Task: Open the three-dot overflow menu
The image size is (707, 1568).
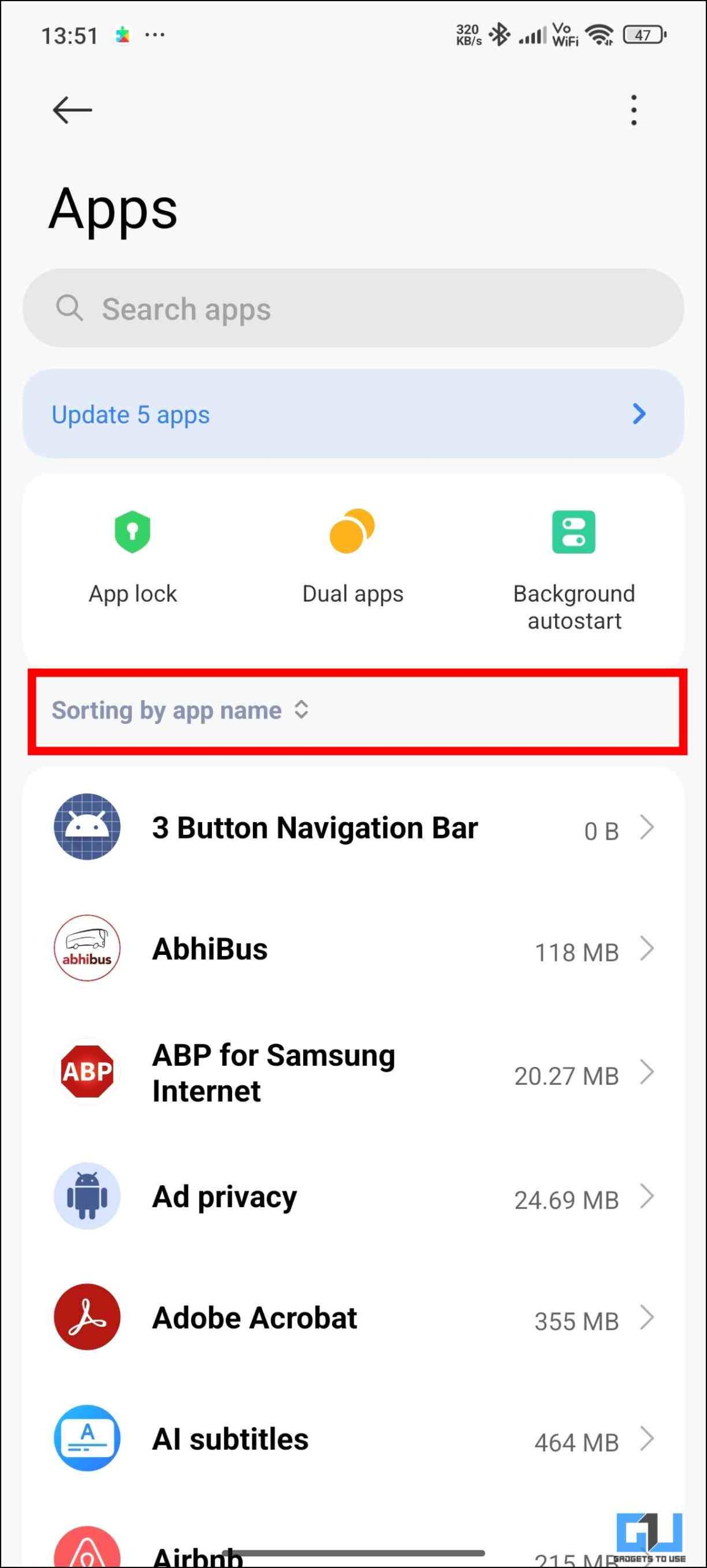Action: [x=633, y=110]
